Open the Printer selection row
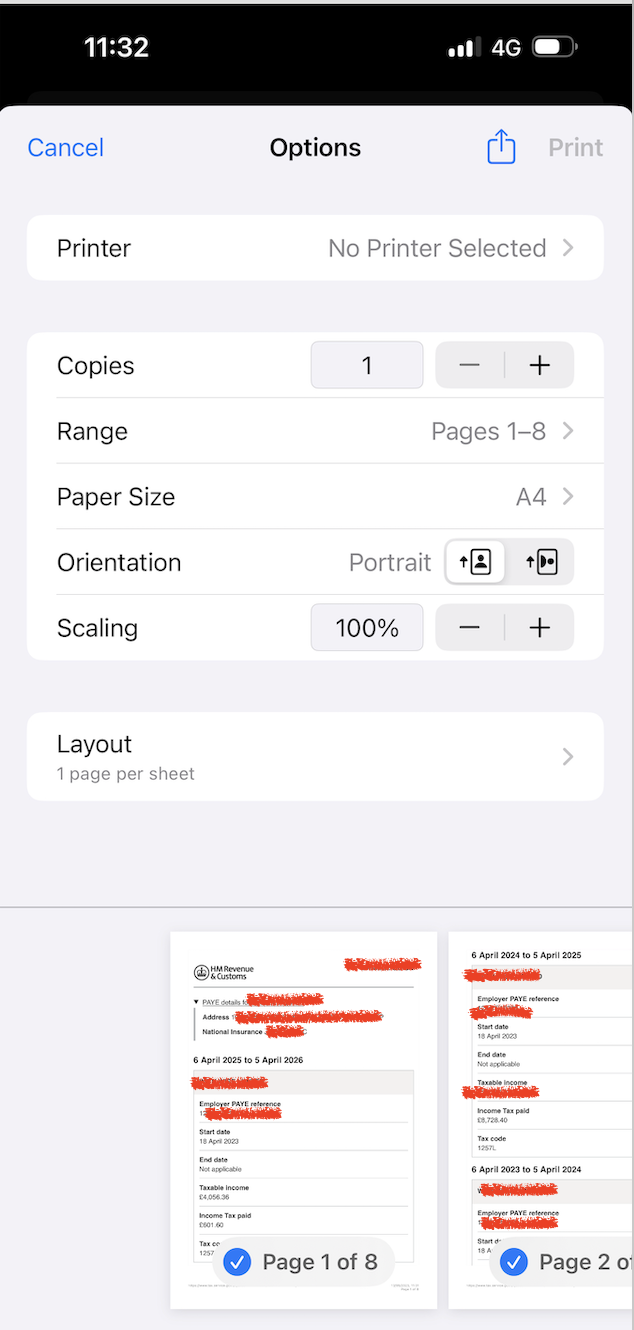 point(315,248)
